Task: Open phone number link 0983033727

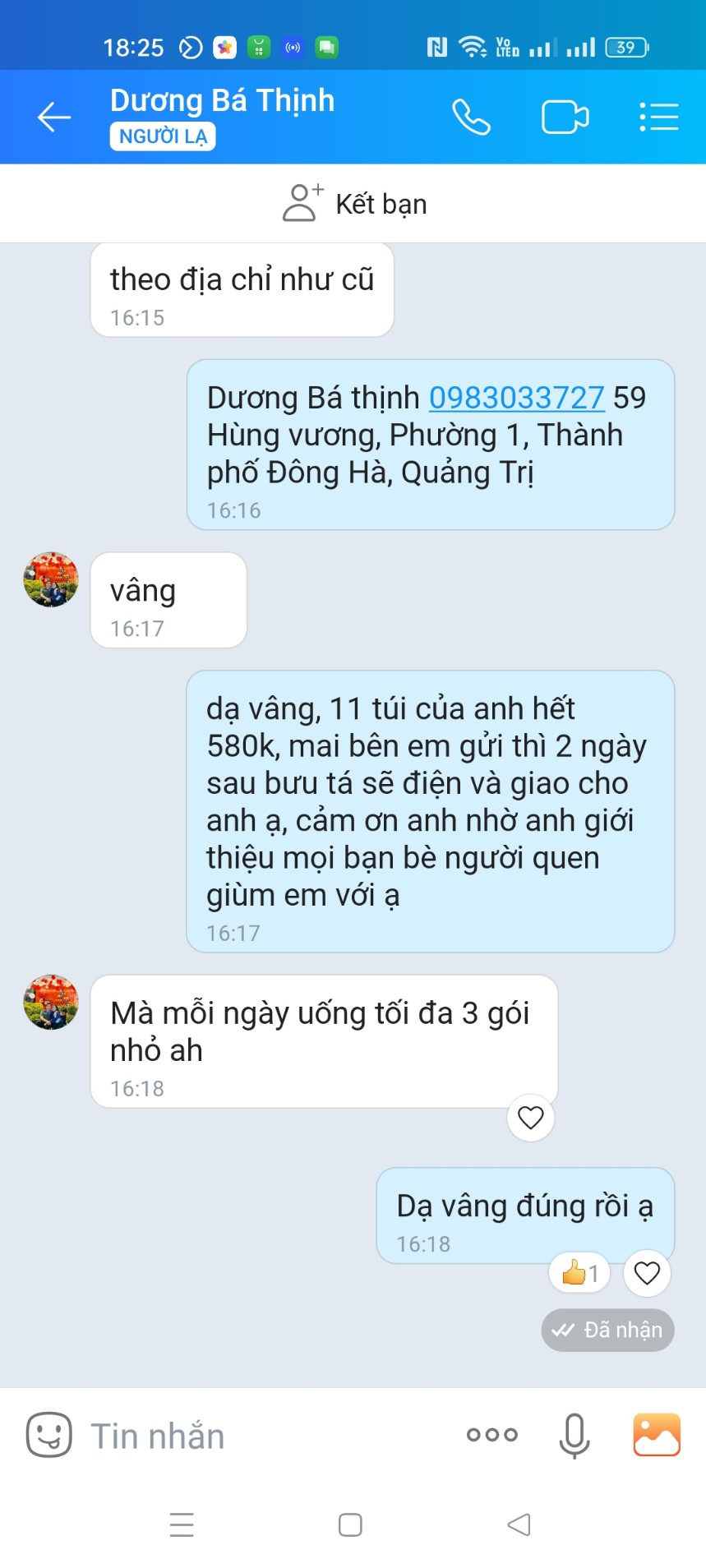Action: pyautogui.click(x=516, y=398)
